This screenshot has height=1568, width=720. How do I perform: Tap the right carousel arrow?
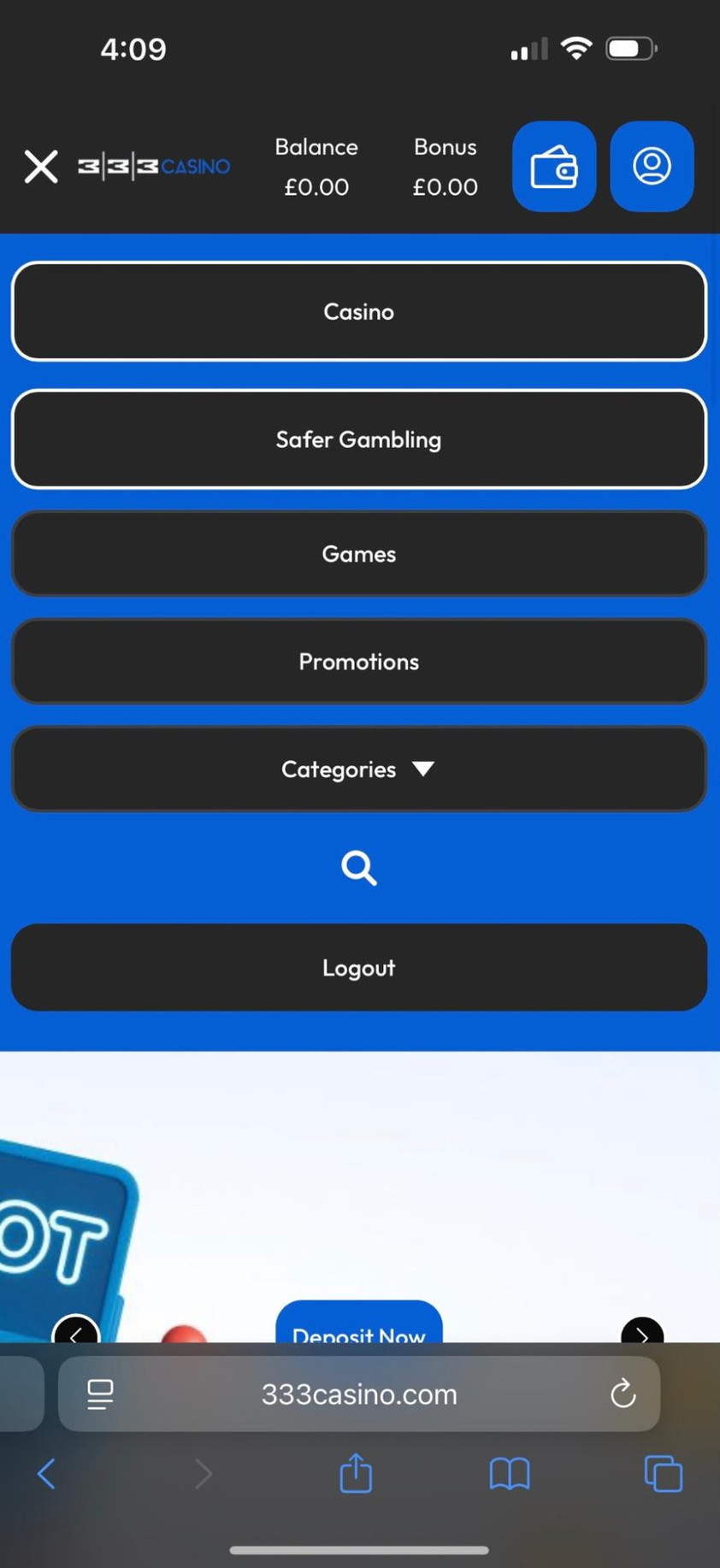pyautogui.click(x=642, y=1335)
